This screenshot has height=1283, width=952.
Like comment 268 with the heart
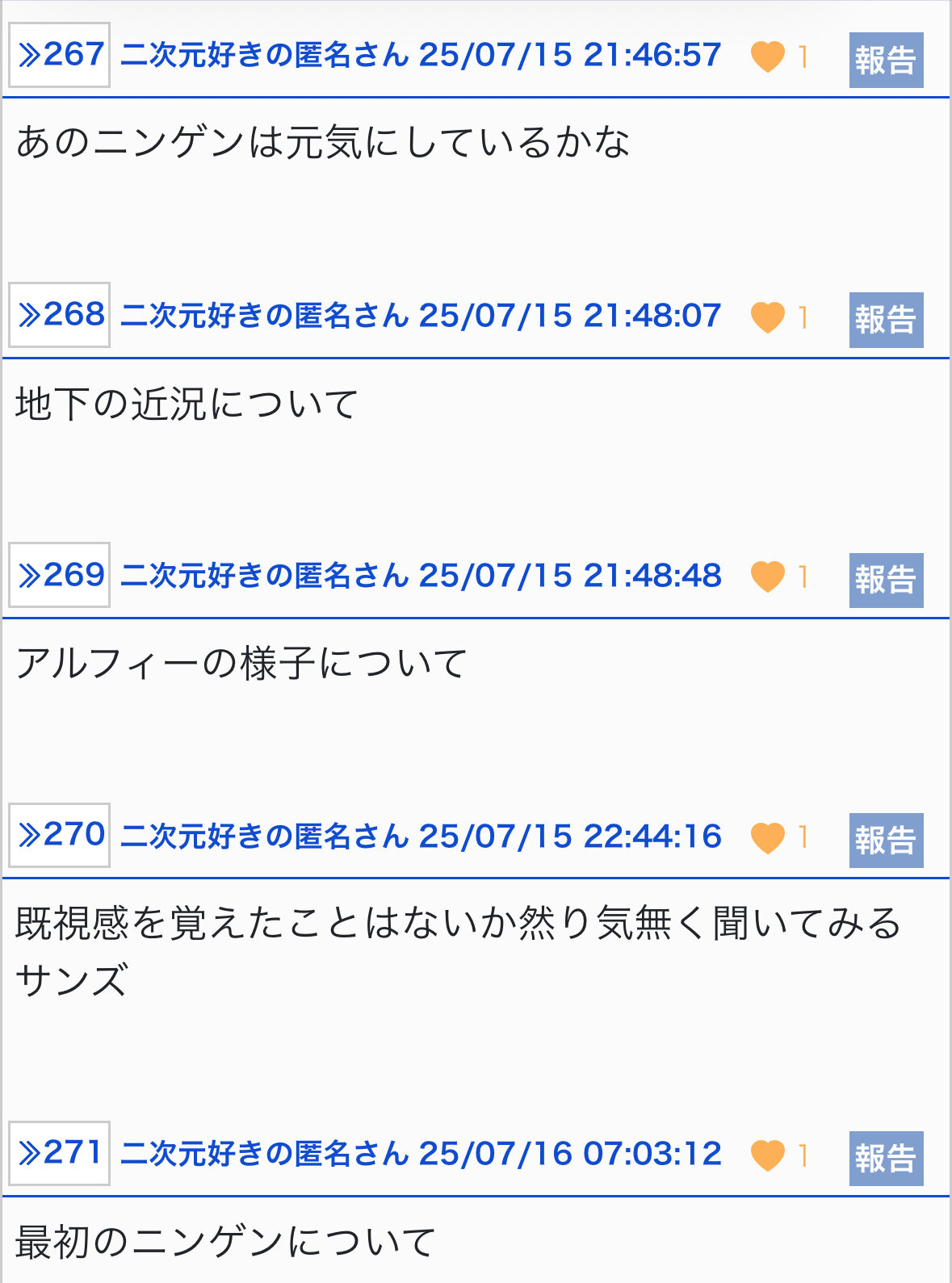[x=767, y=317]
